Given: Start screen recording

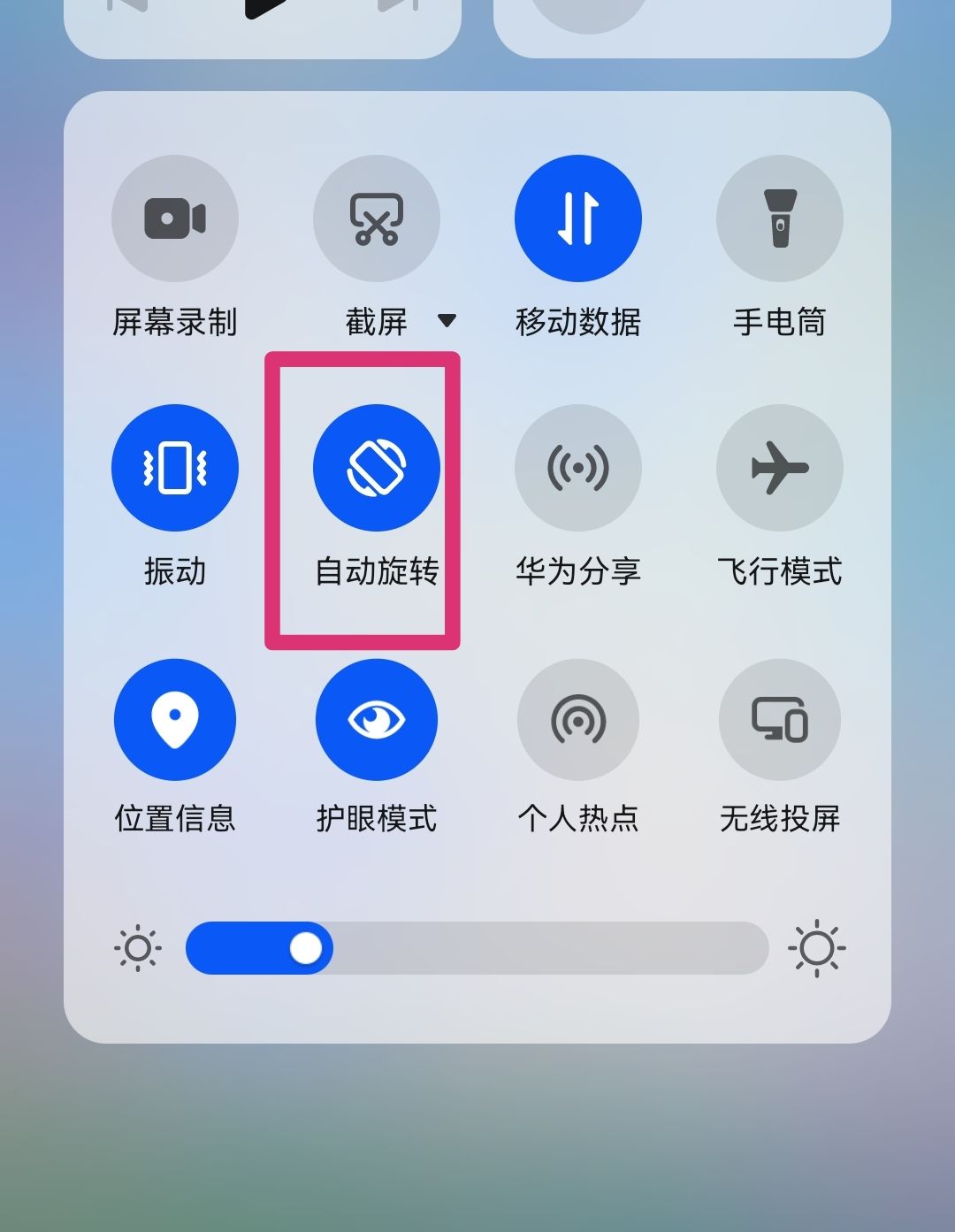Looking at the screenshot, I should pos(175,219).
